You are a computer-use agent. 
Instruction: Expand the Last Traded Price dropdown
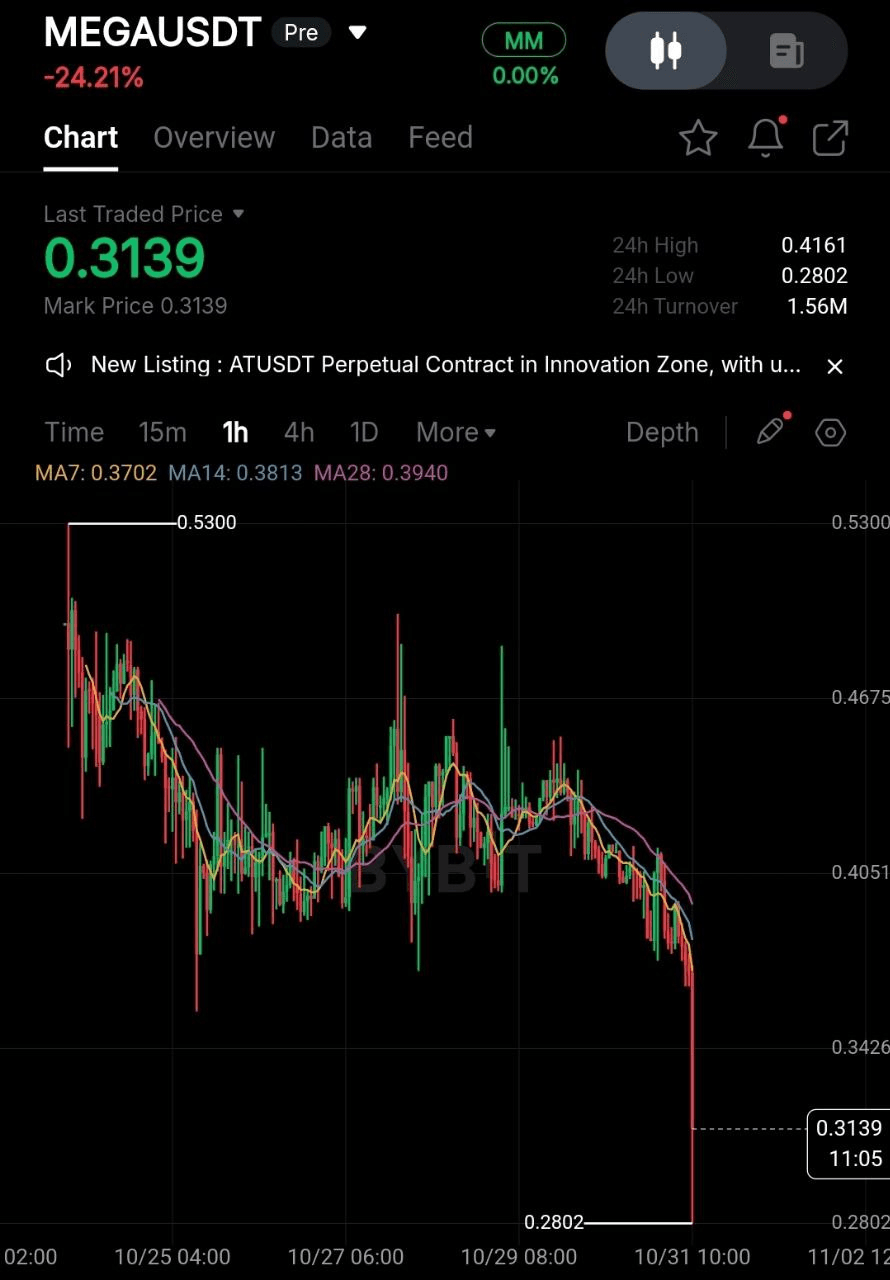point(238,214)
